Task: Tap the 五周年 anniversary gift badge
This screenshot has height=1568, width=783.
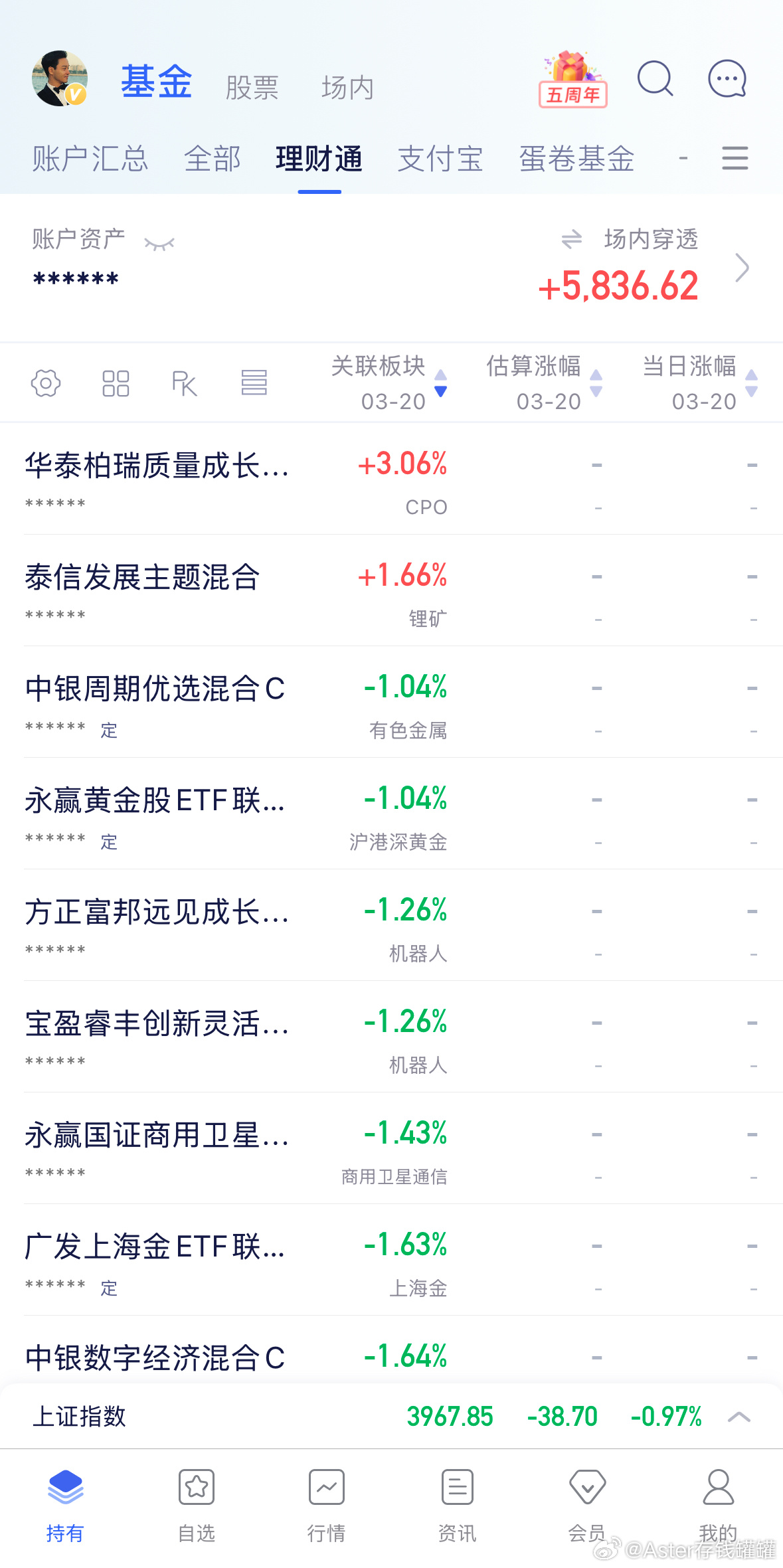Action: click(572, 79)
